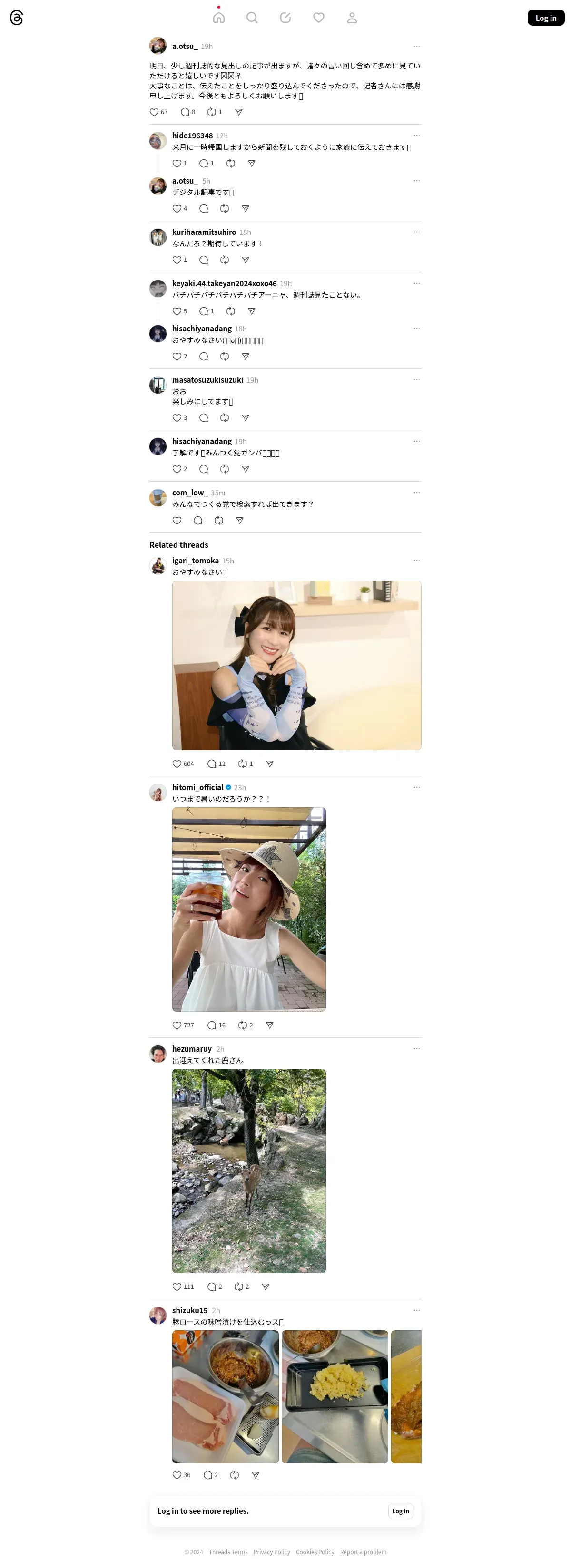
Task: Compose a new thread
Action: [x=285, y=18]
